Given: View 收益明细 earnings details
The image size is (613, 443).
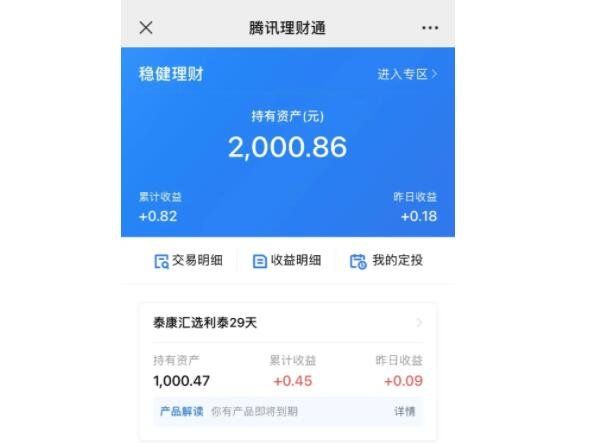Looking at the screenshot, I should click(287, 261).
